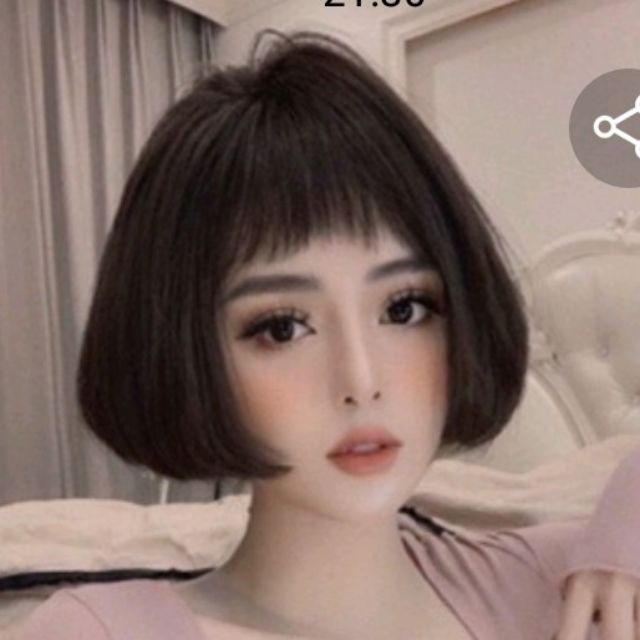This screenshot has width=640, height=640.
Task: Tap the share icon on the photo
Action: click(x=607, y=128)
